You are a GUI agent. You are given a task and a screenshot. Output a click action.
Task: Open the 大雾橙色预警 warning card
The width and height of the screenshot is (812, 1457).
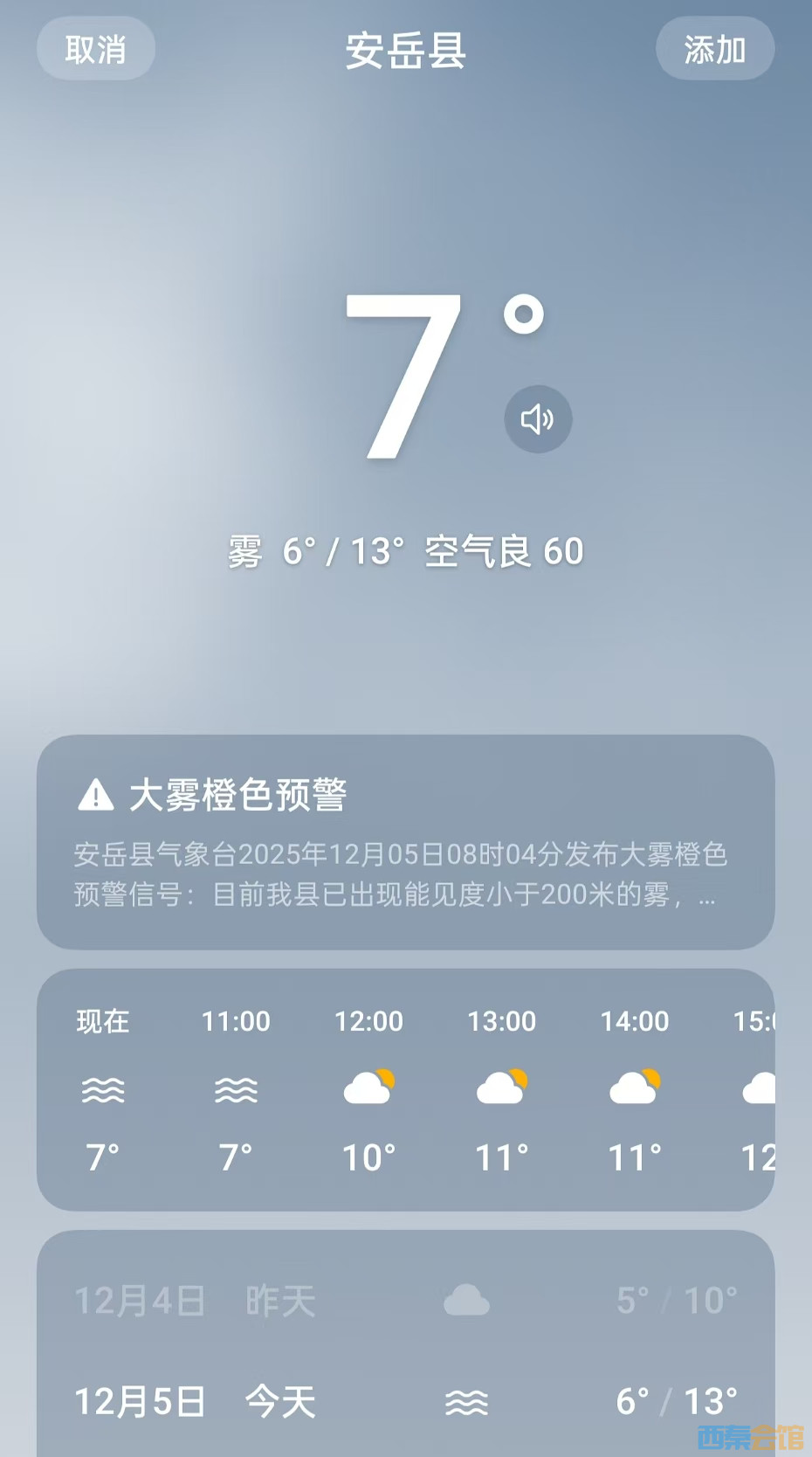[x=405, y=842]
